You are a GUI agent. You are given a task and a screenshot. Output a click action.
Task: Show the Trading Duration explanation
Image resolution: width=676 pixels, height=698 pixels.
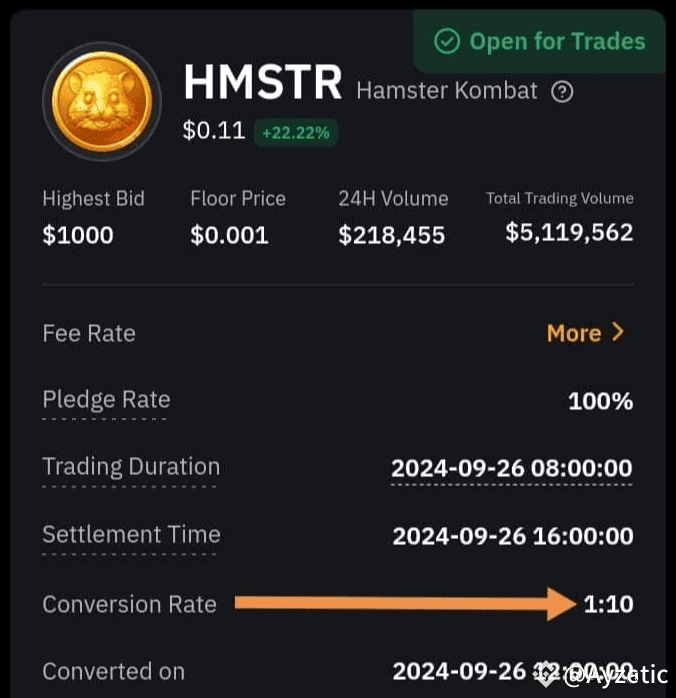(x=131, y=467)
